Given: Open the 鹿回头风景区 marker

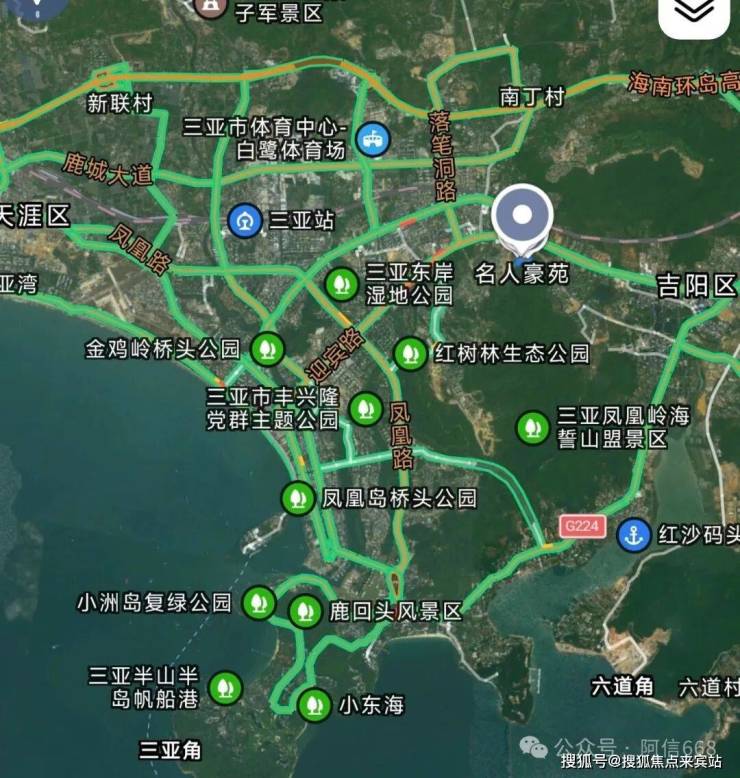Looking at the screenshot, I should pyautogui.click(x=306, y=611).
